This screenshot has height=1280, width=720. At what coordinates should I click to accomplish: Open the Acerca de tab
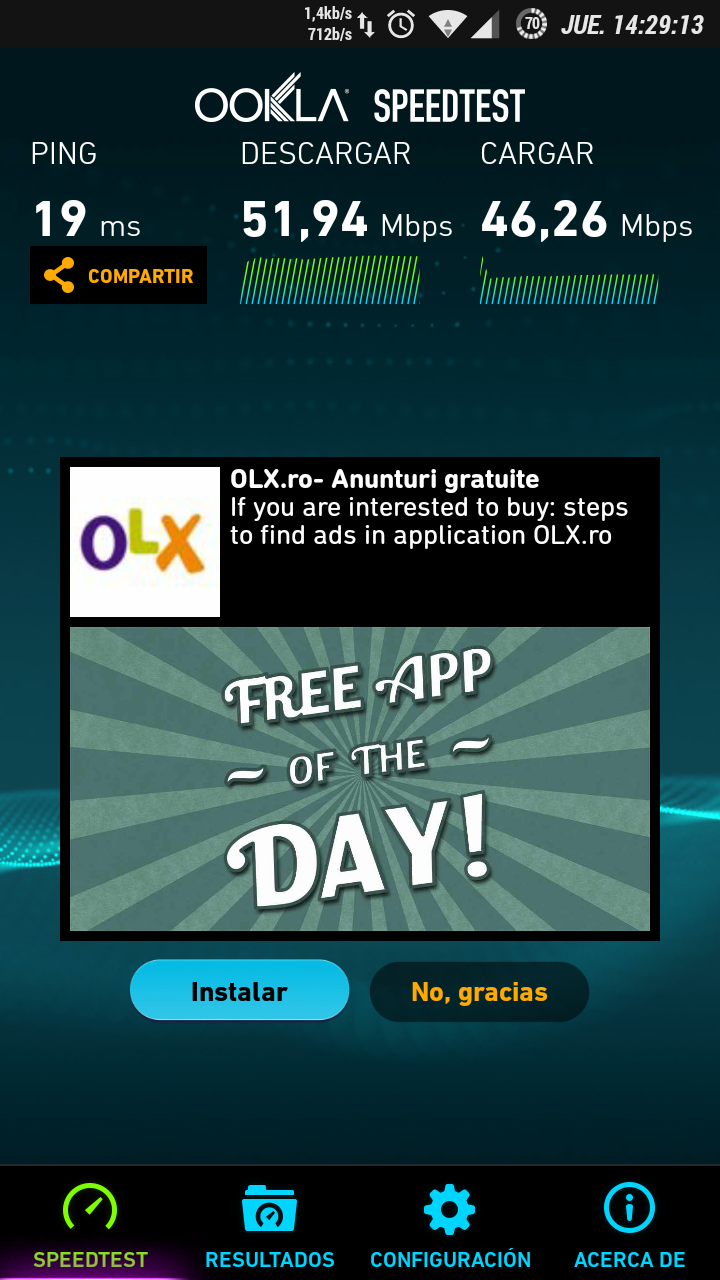(629, 1225)
